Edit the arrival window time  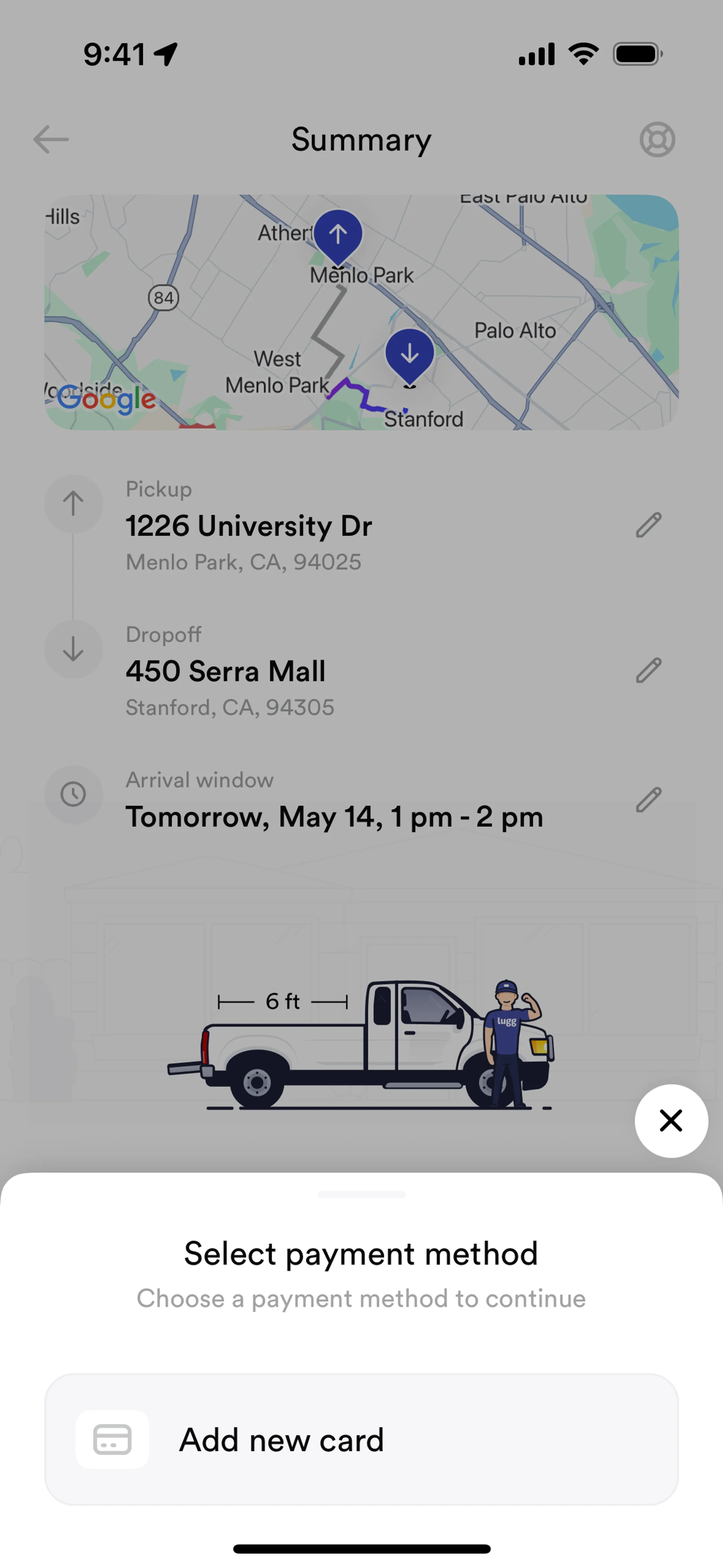click(x=648, y=800)
